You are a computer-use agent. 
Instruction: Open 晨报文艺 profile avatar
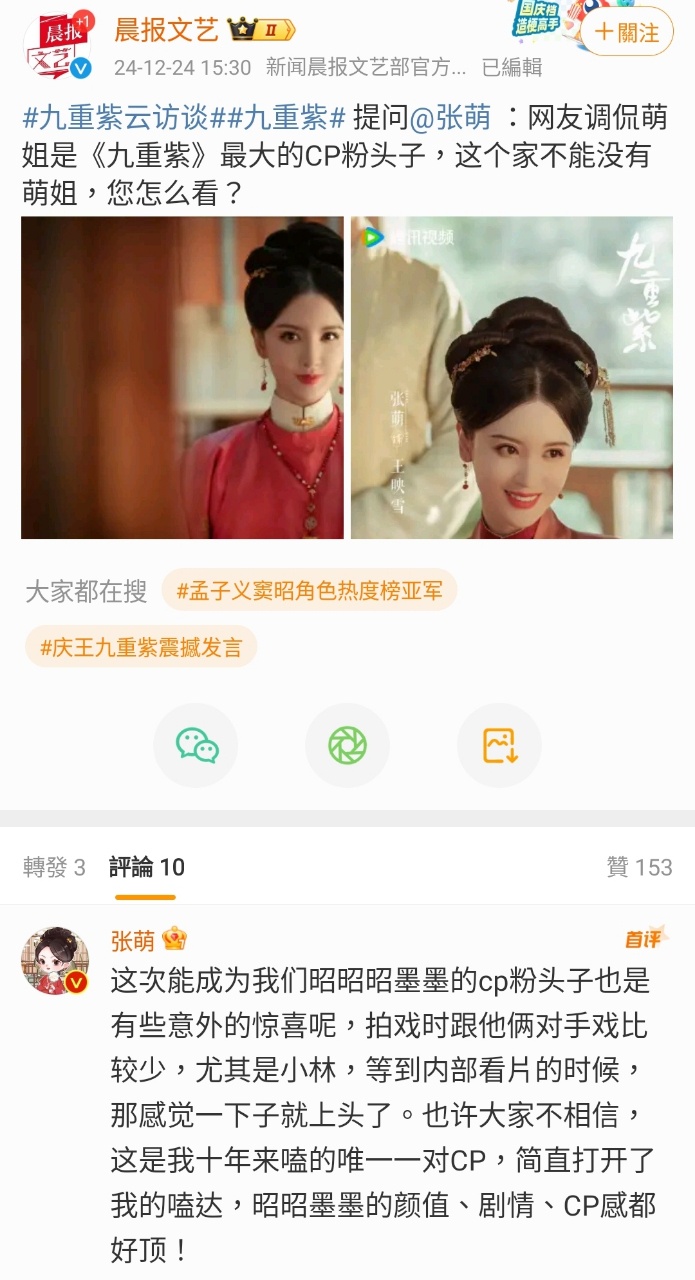tap(57, 47)
